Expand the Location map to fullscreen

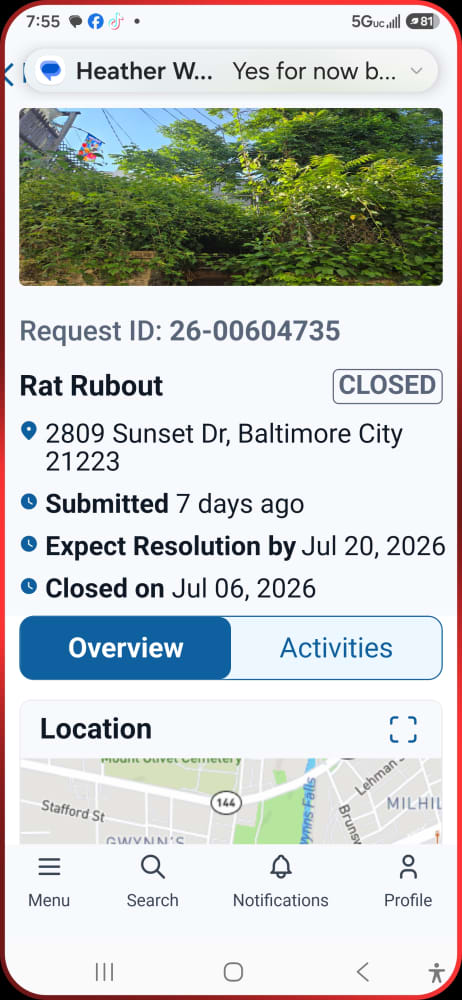click(x=403, y=730)
